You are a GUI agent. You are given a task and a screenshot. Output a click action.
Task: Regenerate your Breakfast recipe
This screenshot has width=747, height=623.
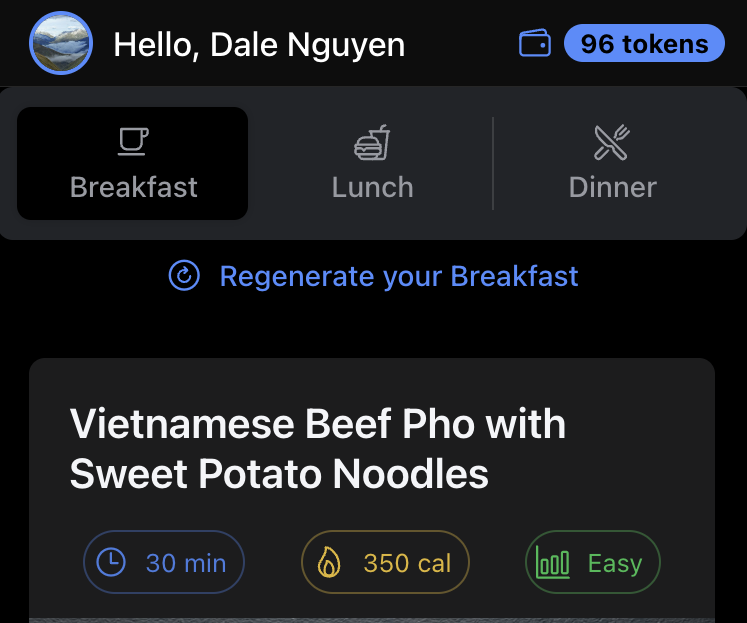374,276
